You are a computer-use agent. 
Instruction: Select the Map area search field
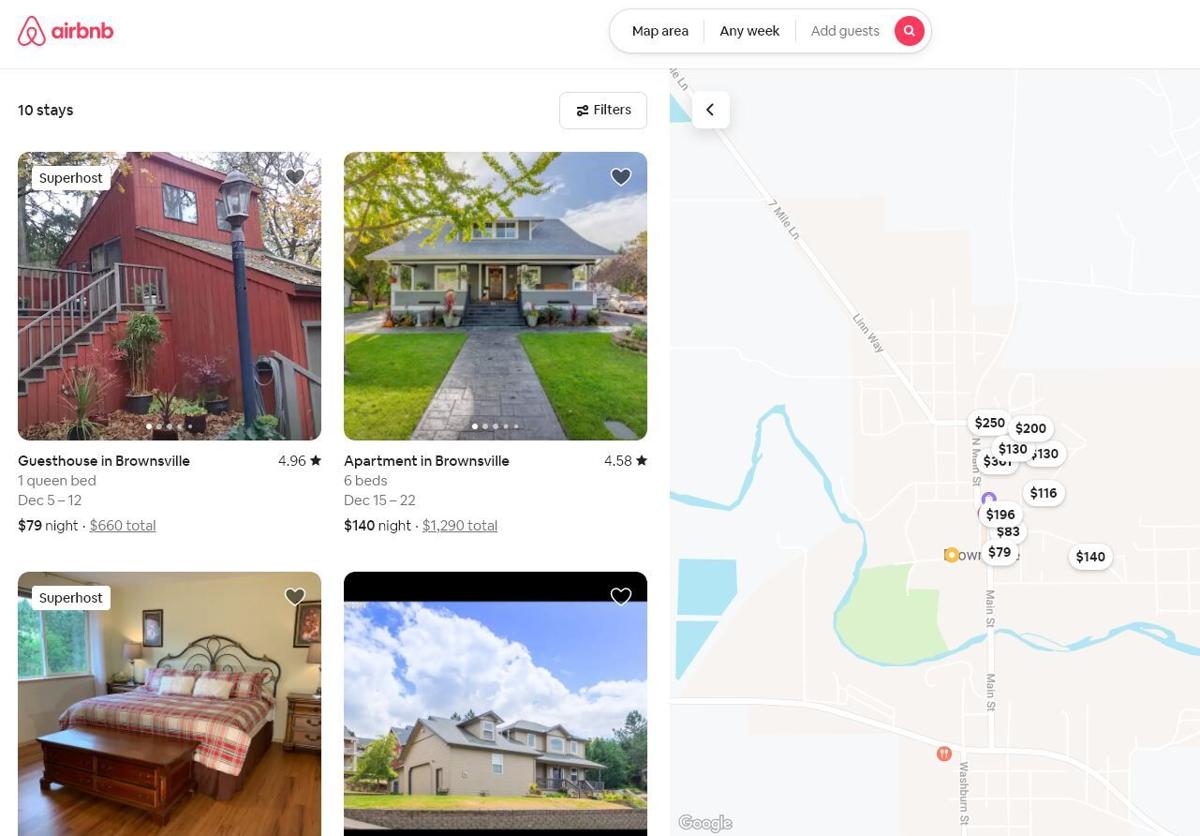[x=659, y=31]
